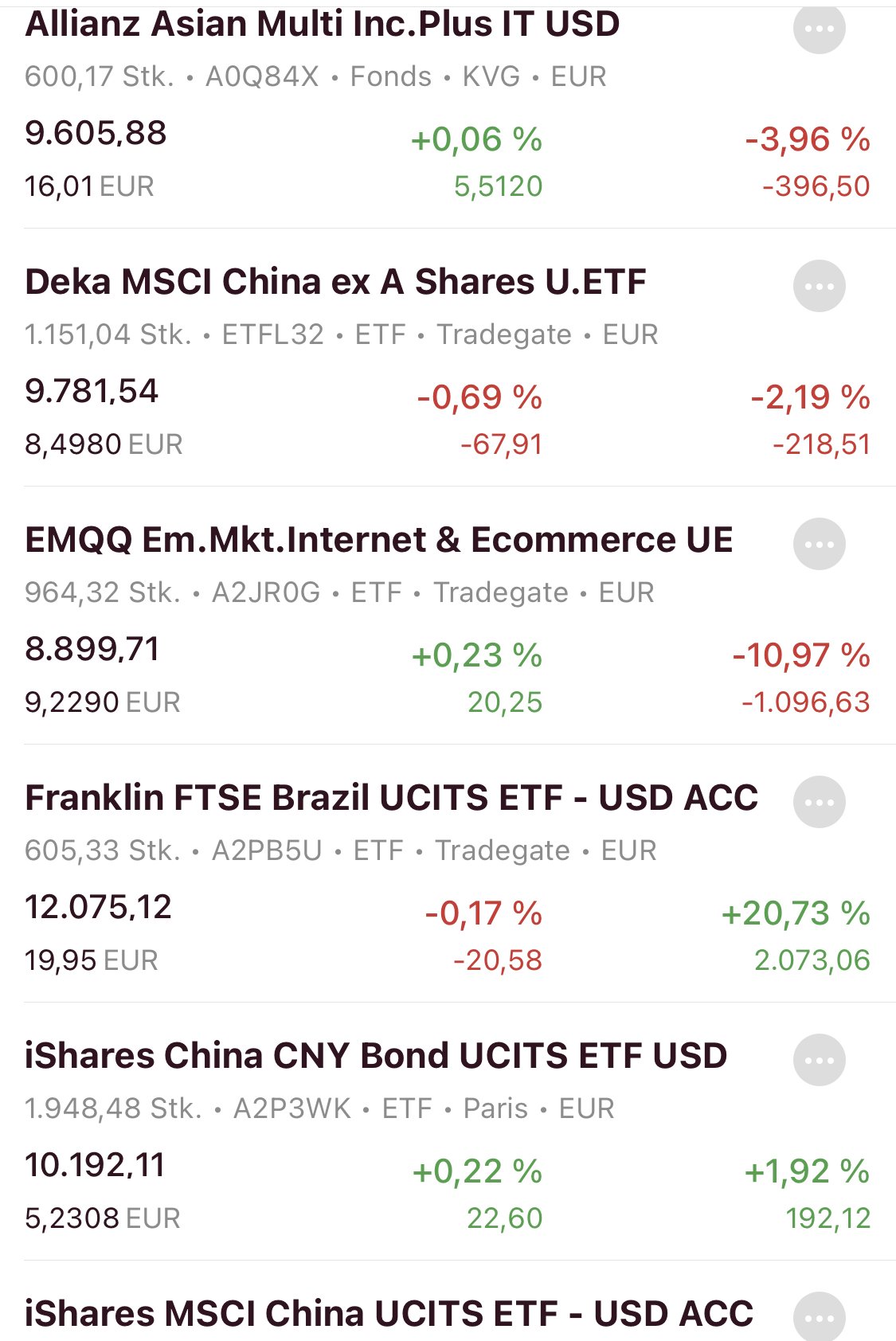Open more options for Allianz Asian Multi Inc.Plus
The height and width of the screenshot is (1341, 896).
pyautogui.click(x=819, y=29)
